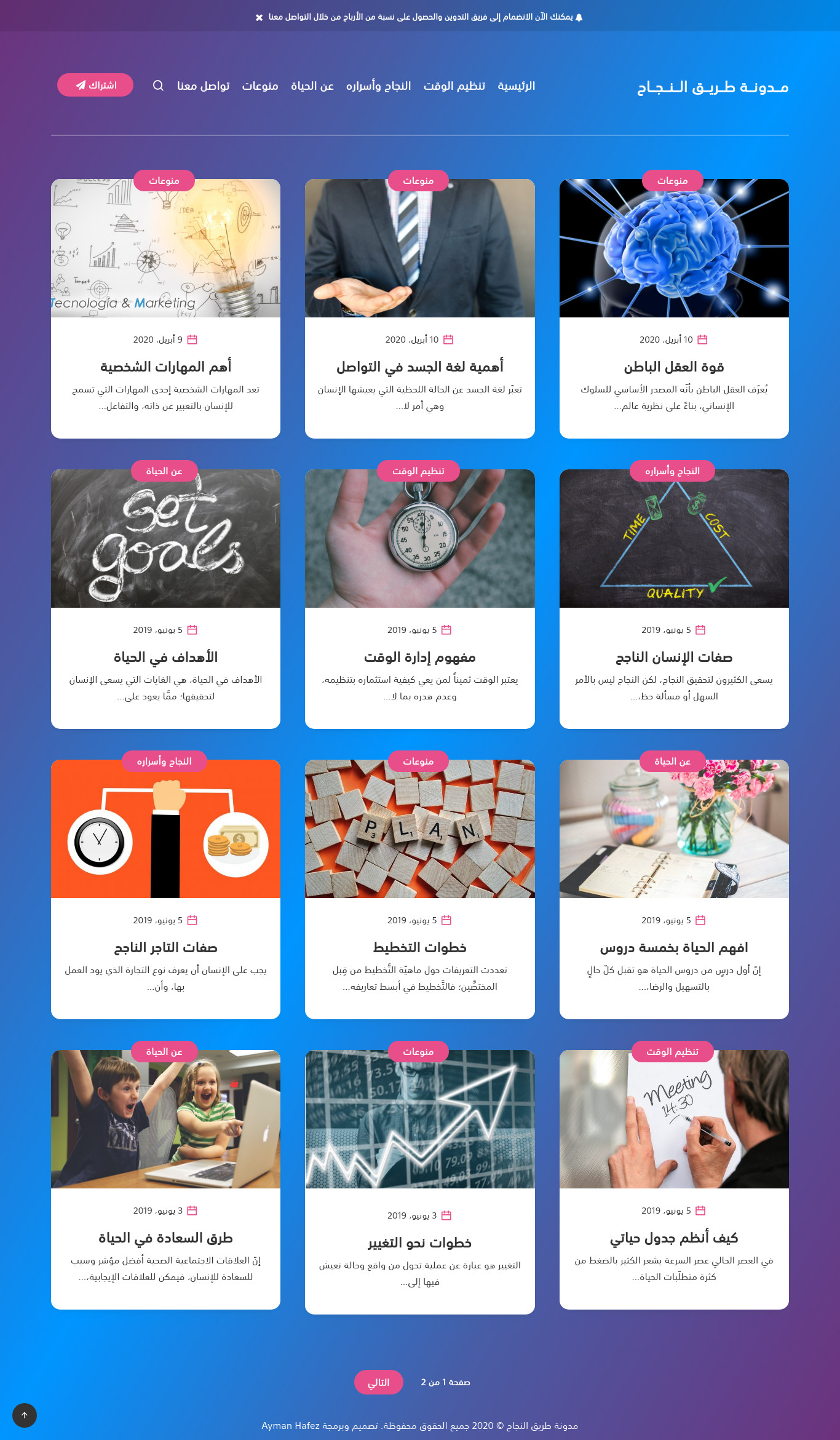
Task: Open the article خطوات التخطيط
Action: [420, 947]
